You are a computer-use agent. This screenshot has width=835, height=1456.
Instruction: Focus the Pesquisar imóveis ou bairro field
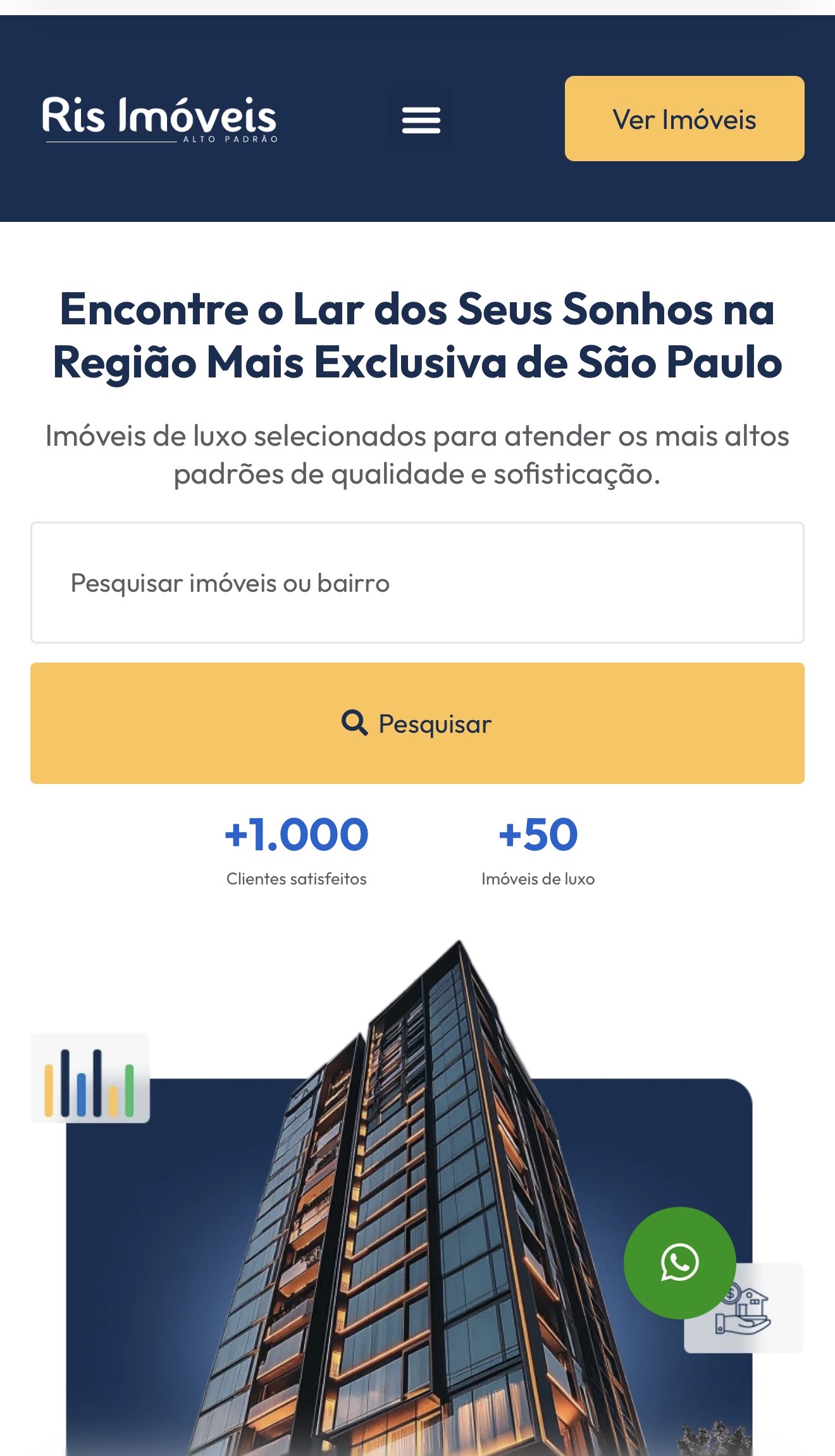point(417,582)
